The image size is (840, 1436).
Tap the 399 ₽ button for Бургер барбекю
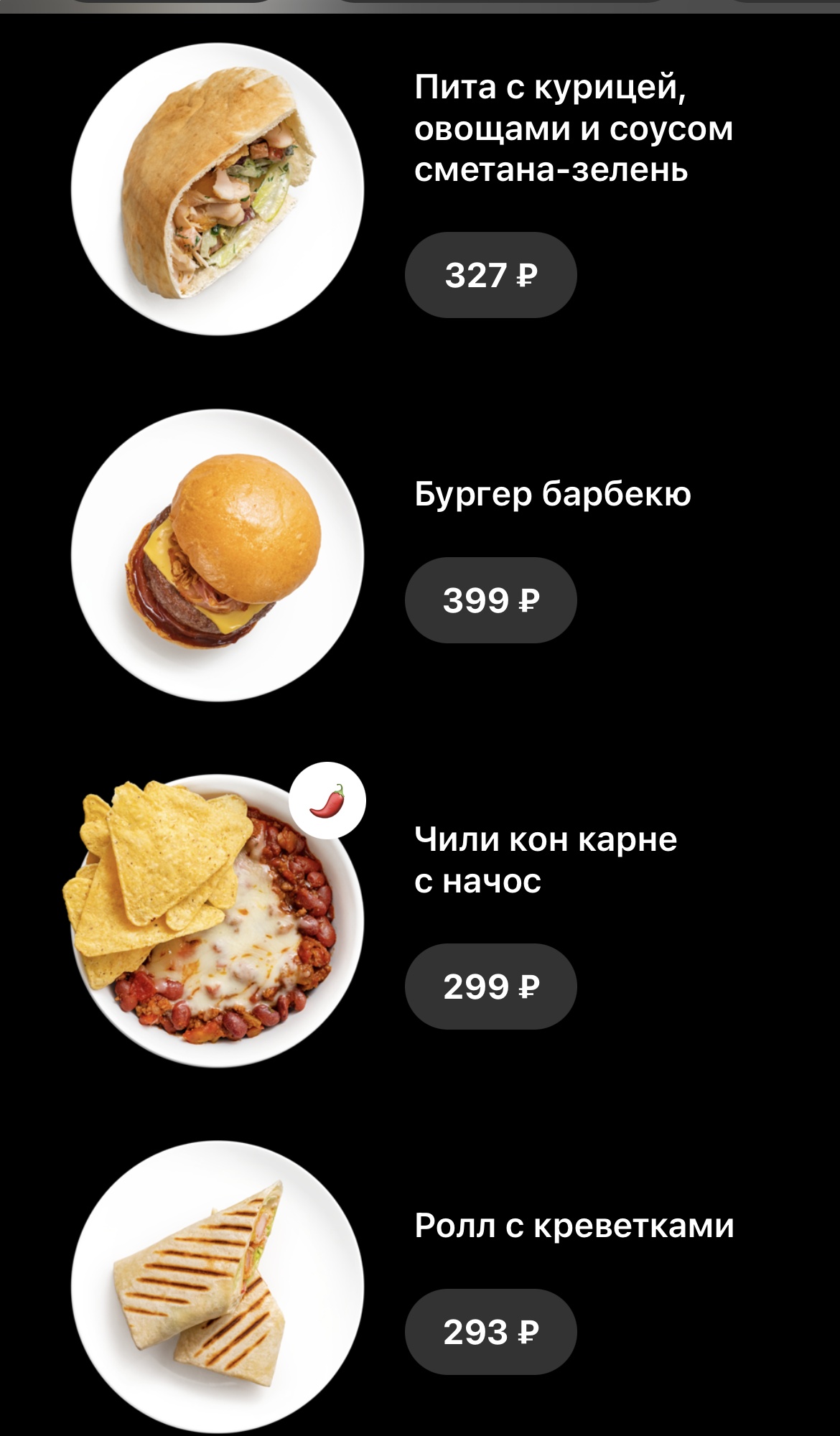coord(490,600)
